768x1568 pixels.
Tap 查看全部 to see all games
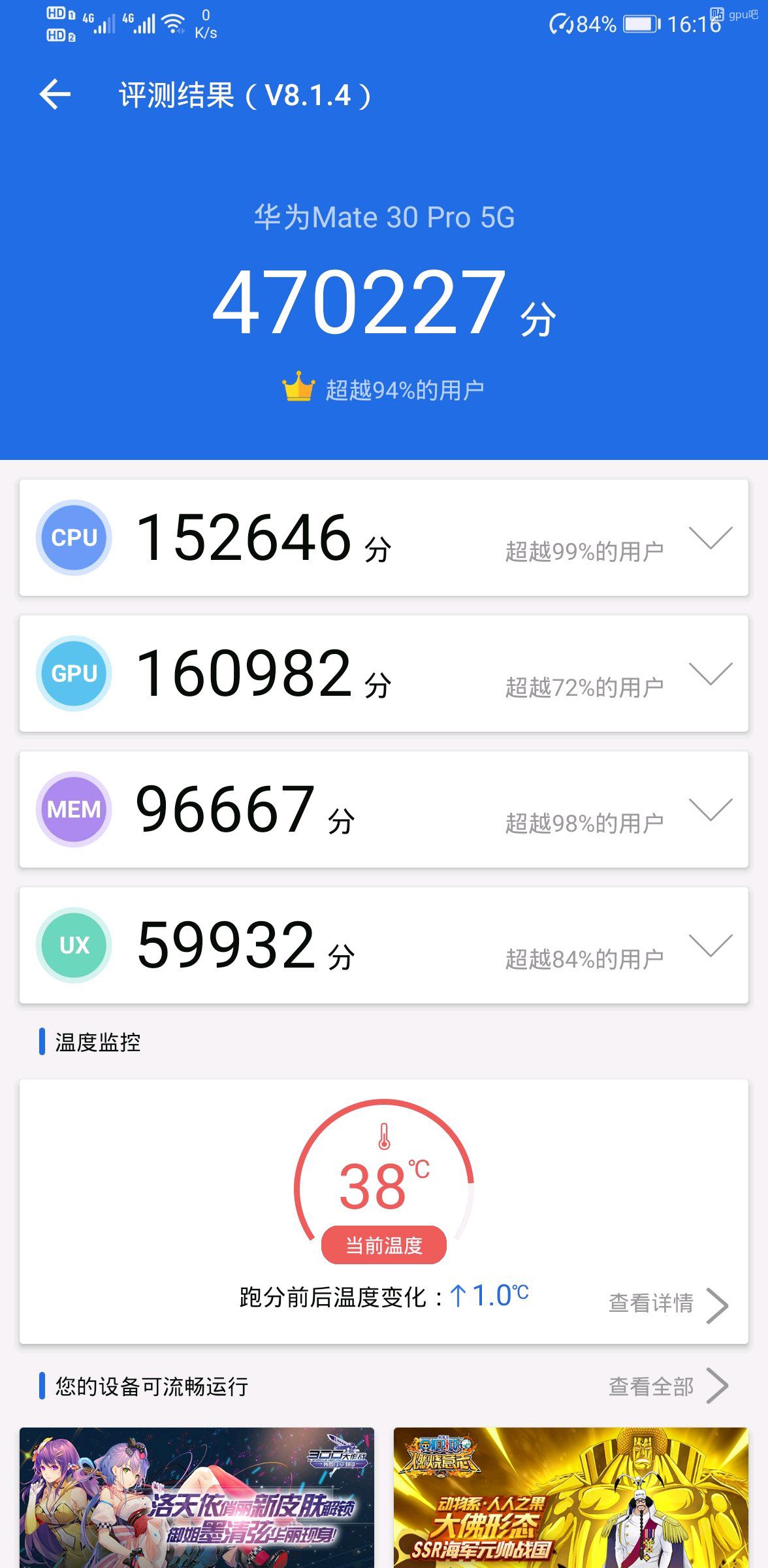pyautogui.click(x=667, y=1386)
